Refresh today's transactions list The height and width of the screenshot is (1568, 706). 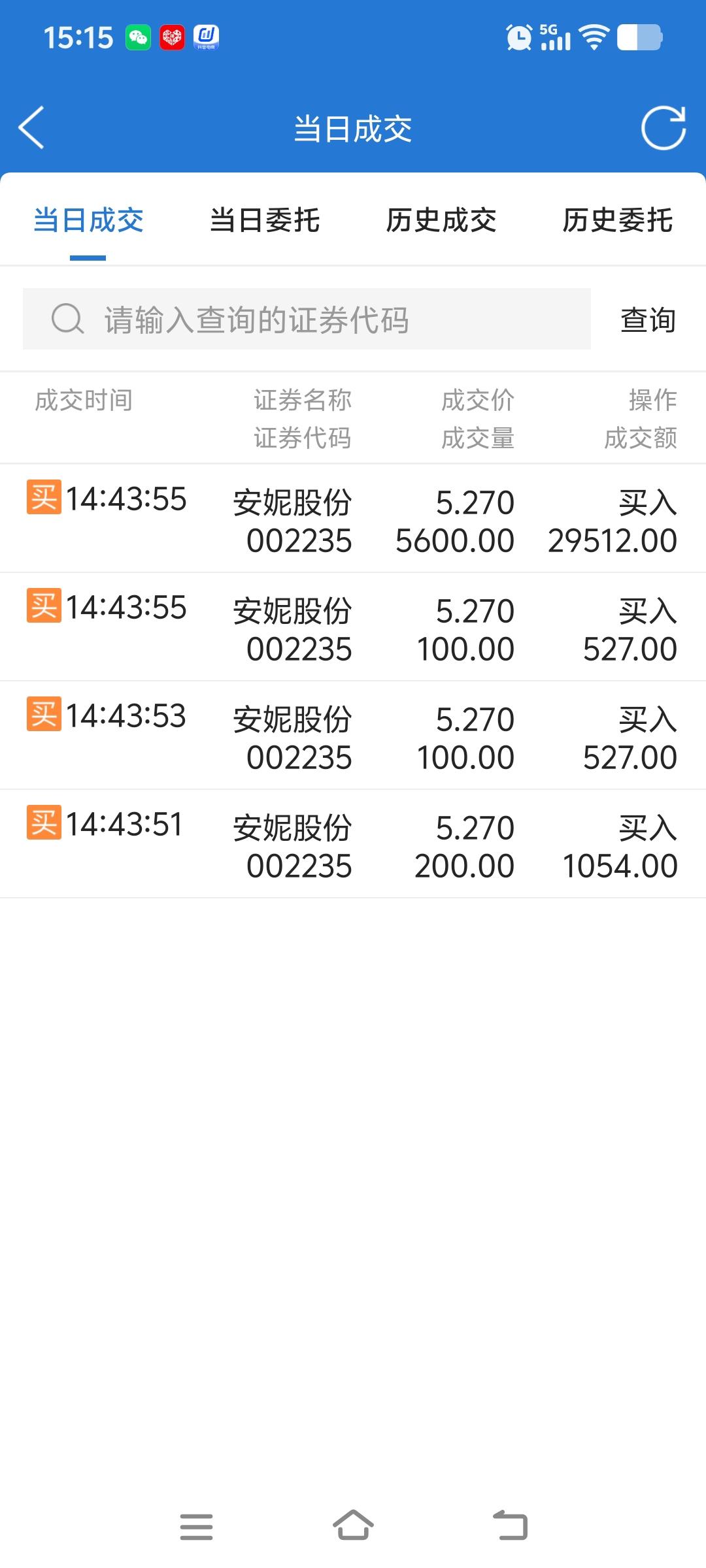coord(663,128)
